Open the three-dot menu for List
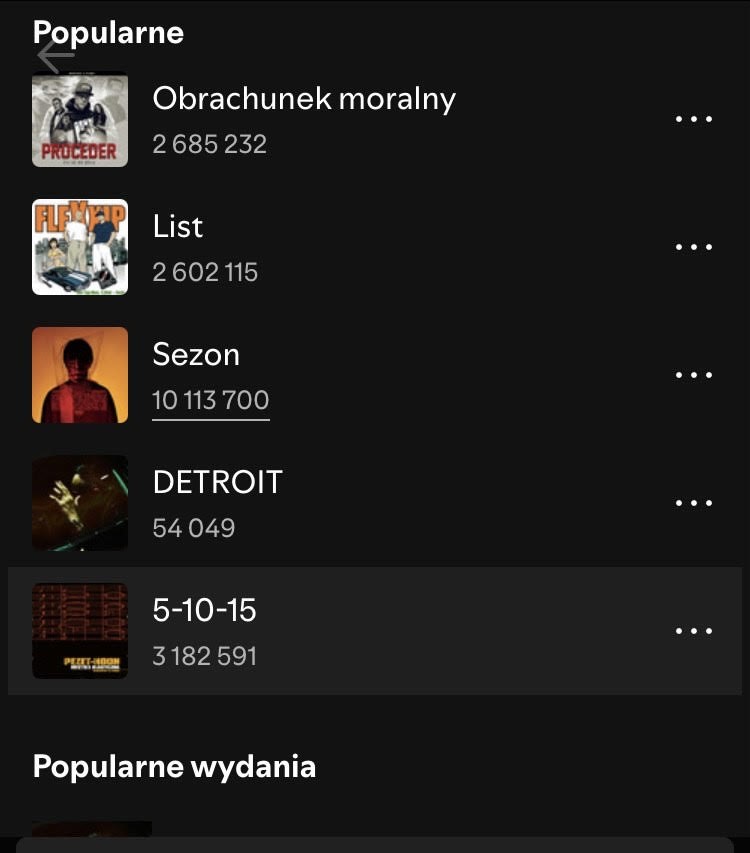Viewport: 750px width, 853px height. pyautogui.click(x=693, y=247)
